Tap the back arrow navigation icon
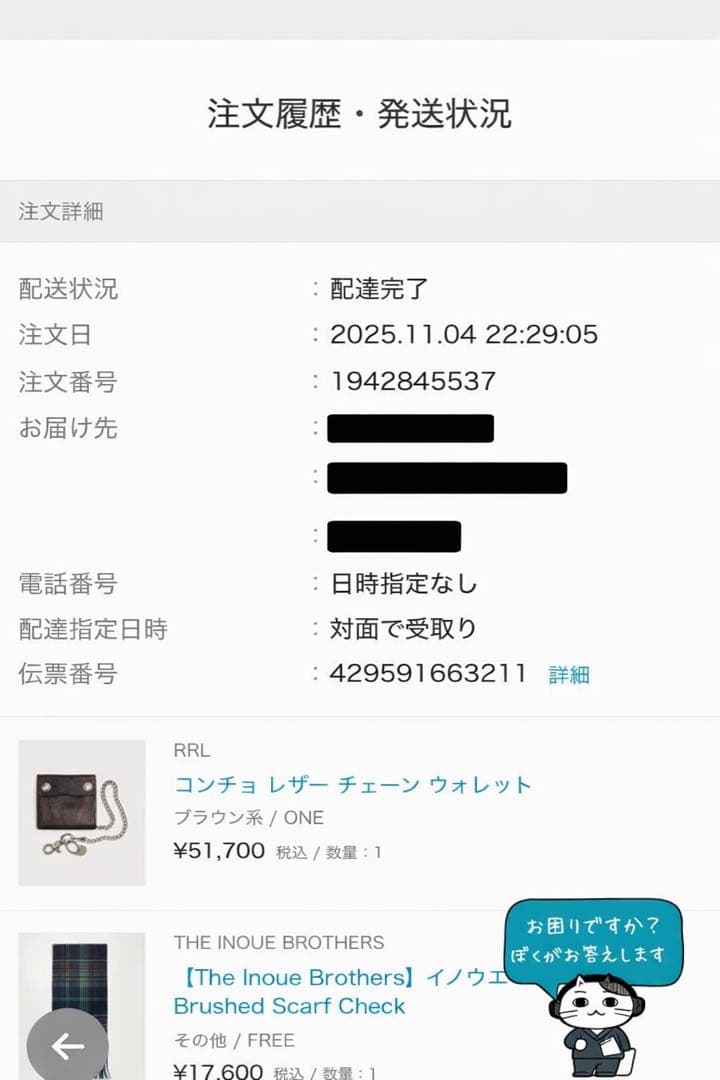The width and height of the screenshot is (720, 1080). (x=67, y=1046)
